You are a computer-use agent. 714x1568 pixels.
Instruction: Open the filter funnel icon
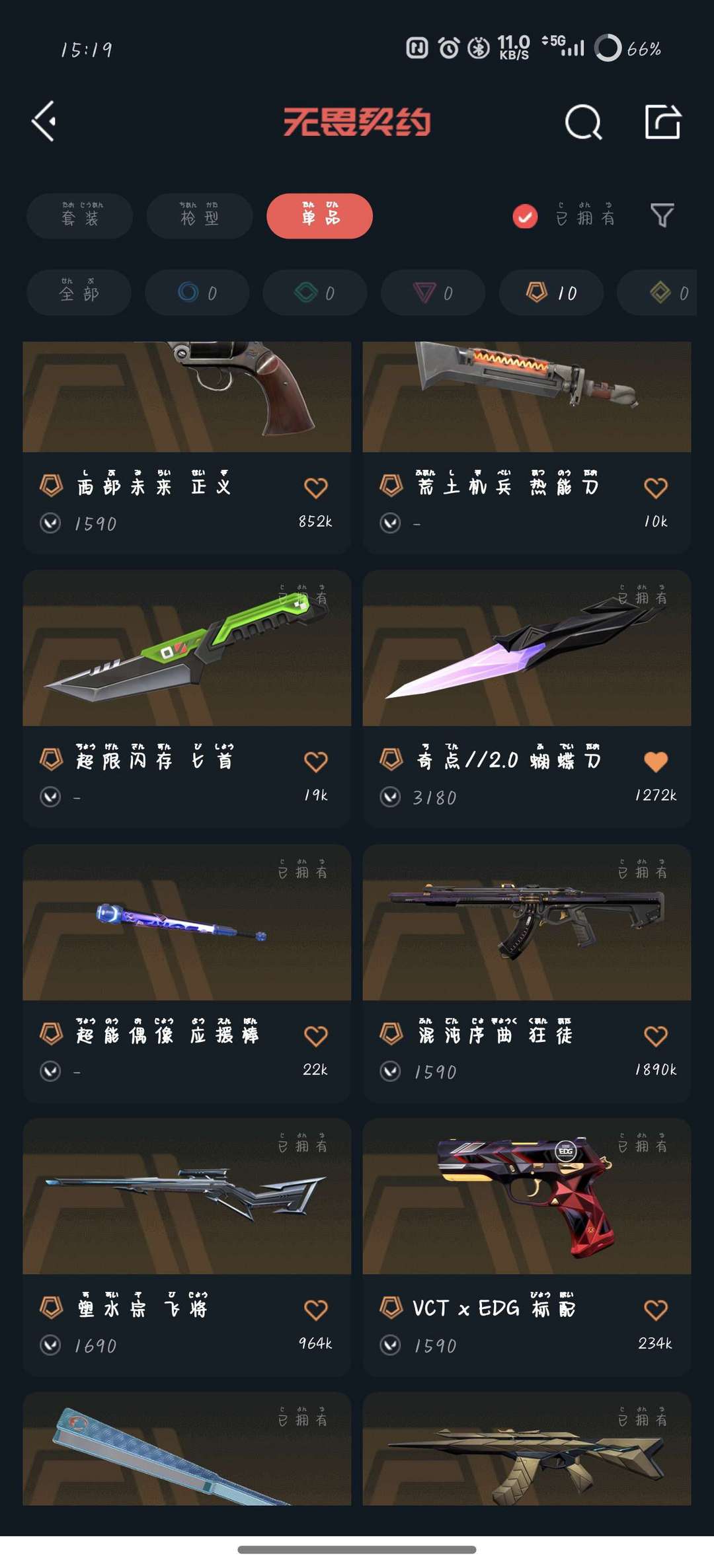click(x=662, y=215)
